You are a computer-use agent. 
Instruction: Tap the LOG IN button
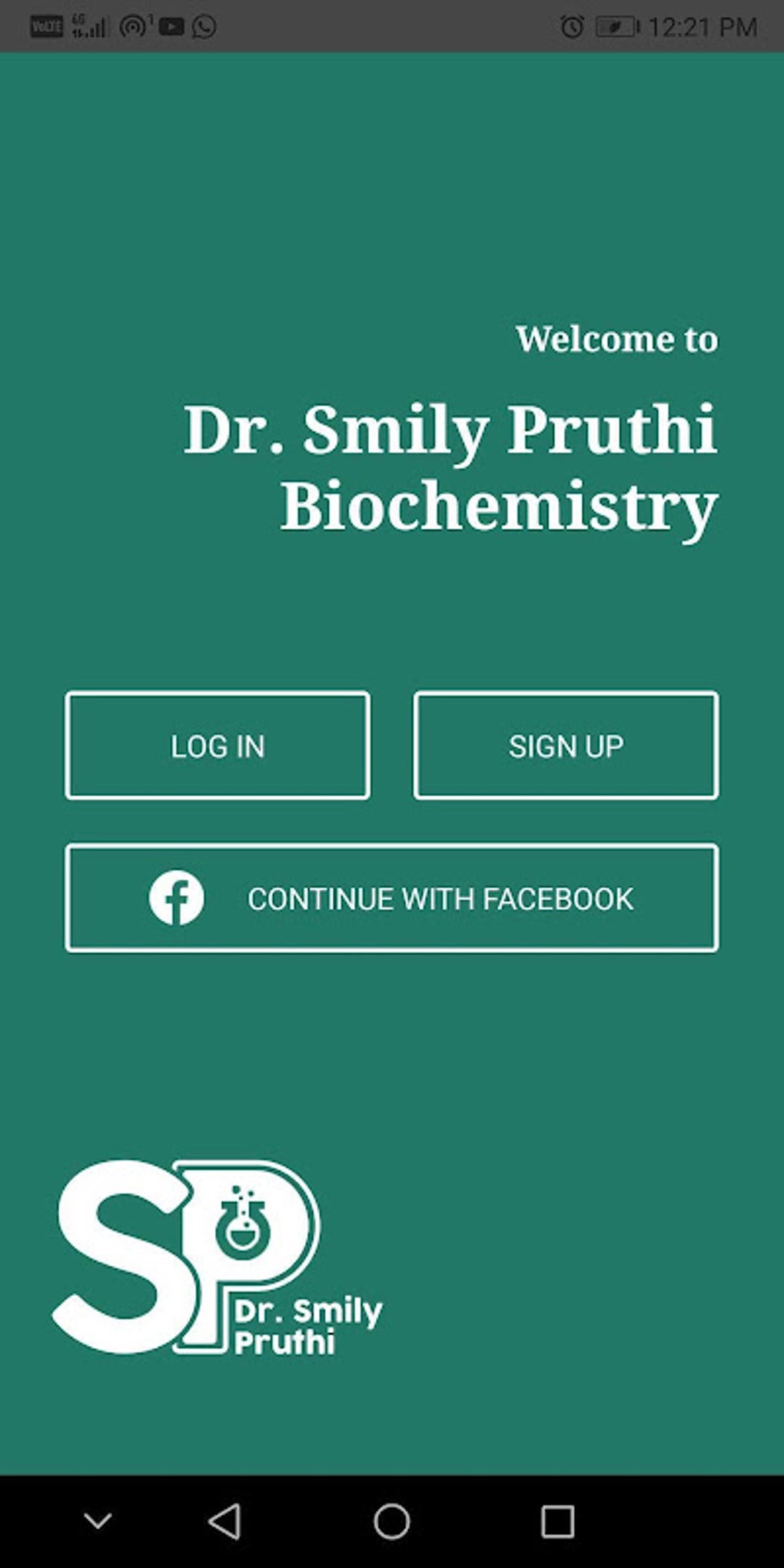(x=218, y=746)
